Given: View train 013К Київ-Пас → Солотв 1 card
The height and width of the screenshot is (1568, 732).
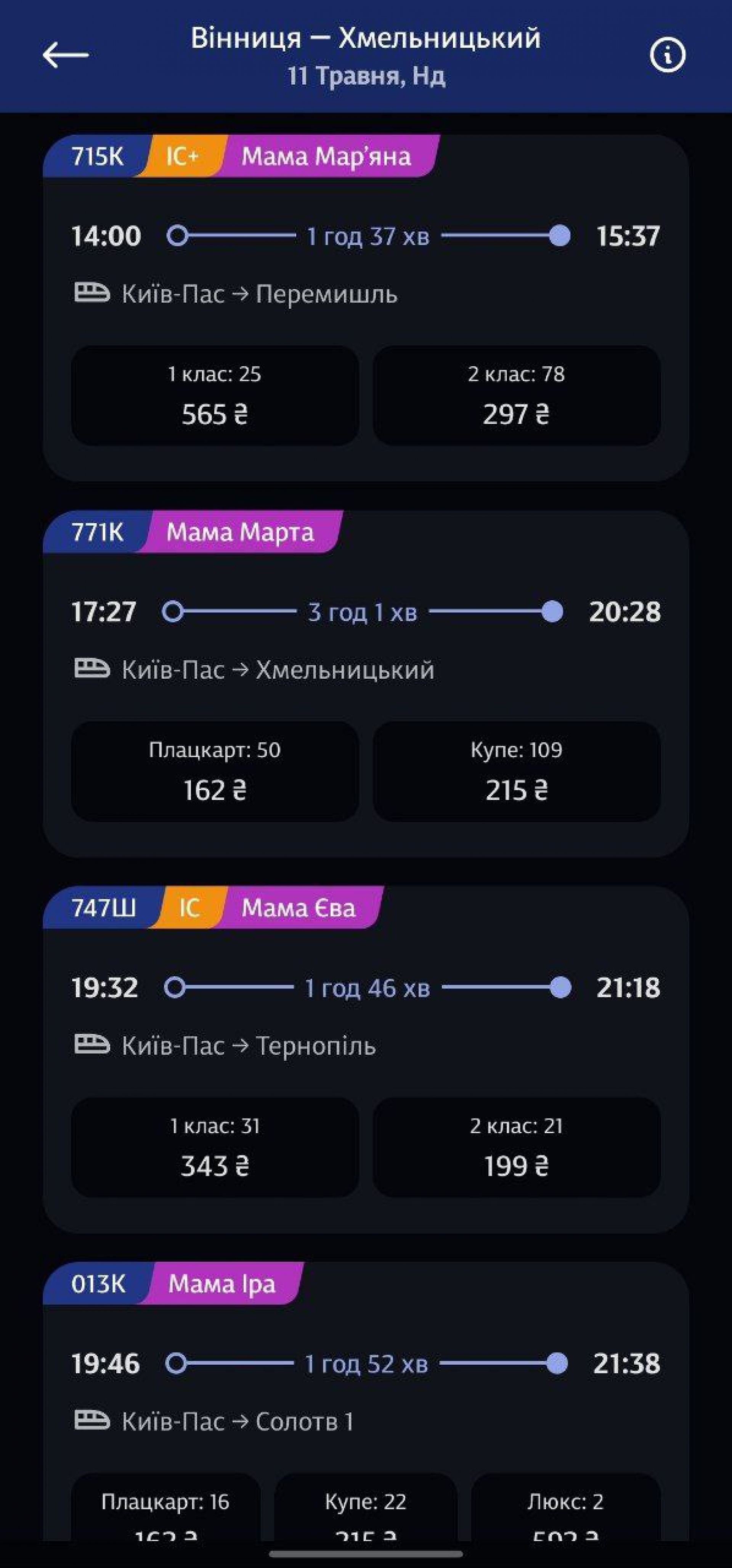Looking at the screenshot, I should [365, 1391].
